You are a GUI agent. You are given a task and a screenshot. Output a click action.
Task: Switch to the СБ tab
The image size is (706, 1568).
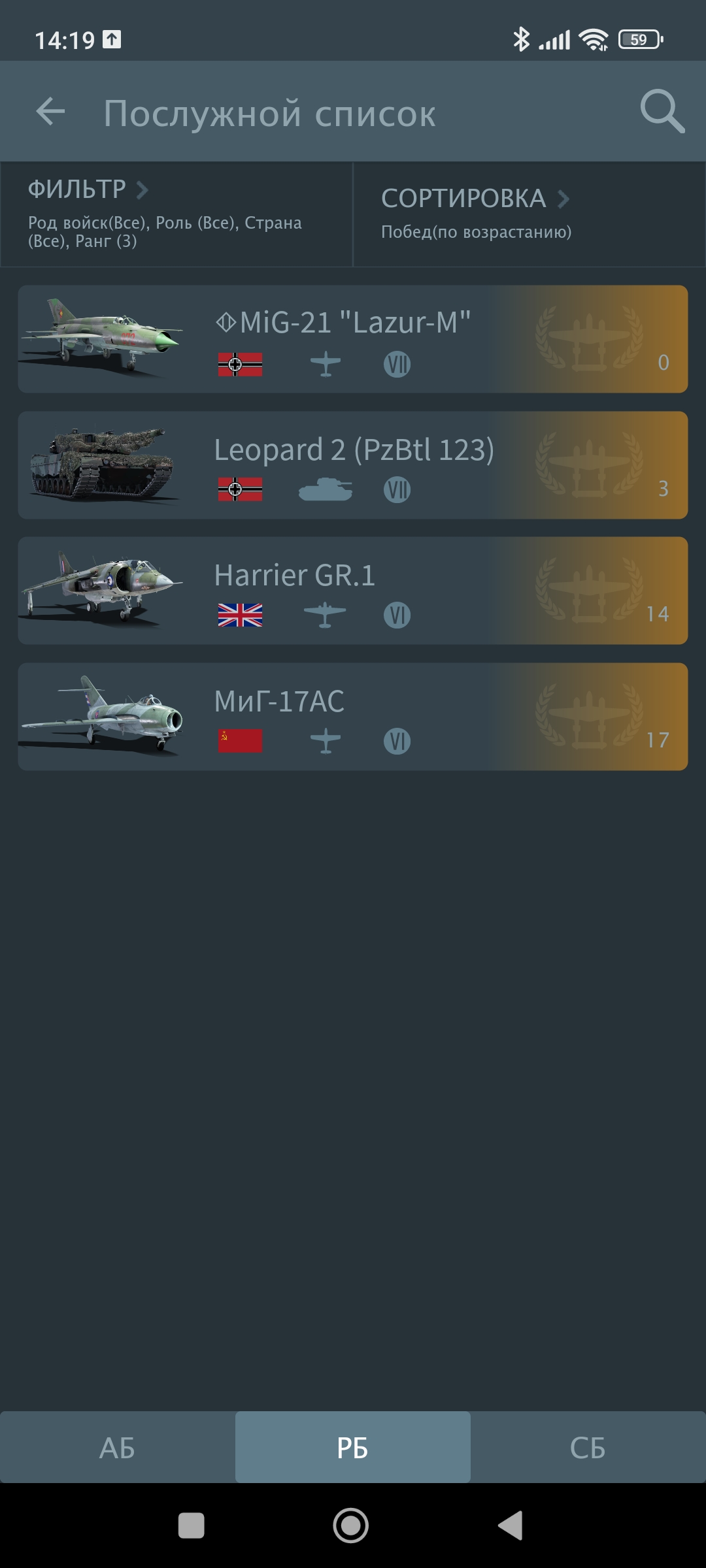click(588, 1447)
